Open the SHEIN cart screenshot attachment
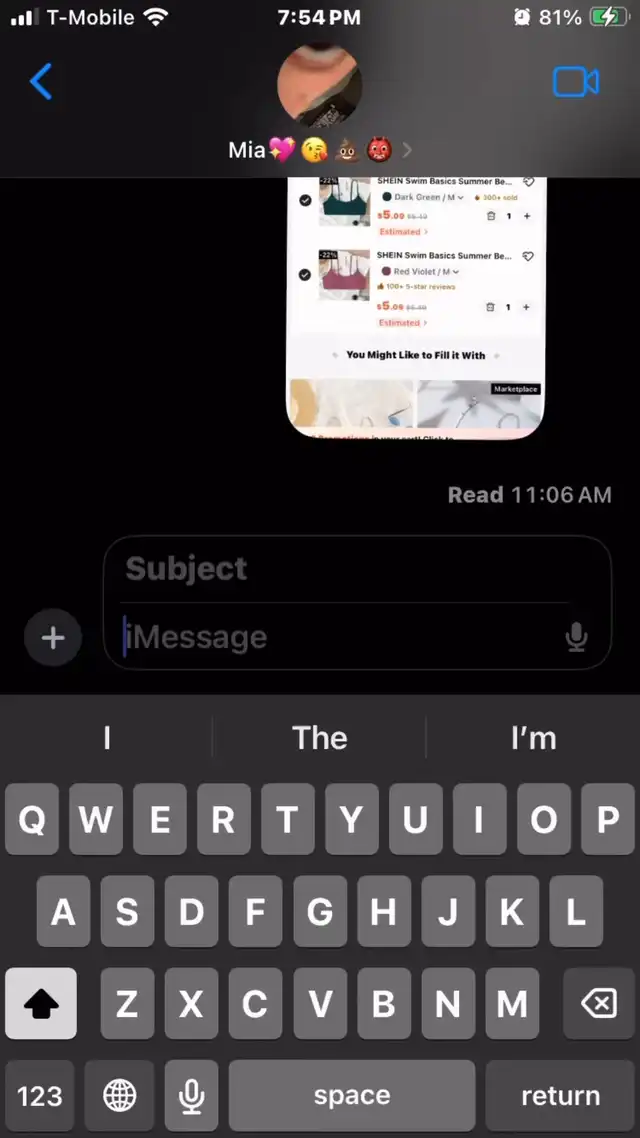This screenshot has height=1138, width=640. 416,308
